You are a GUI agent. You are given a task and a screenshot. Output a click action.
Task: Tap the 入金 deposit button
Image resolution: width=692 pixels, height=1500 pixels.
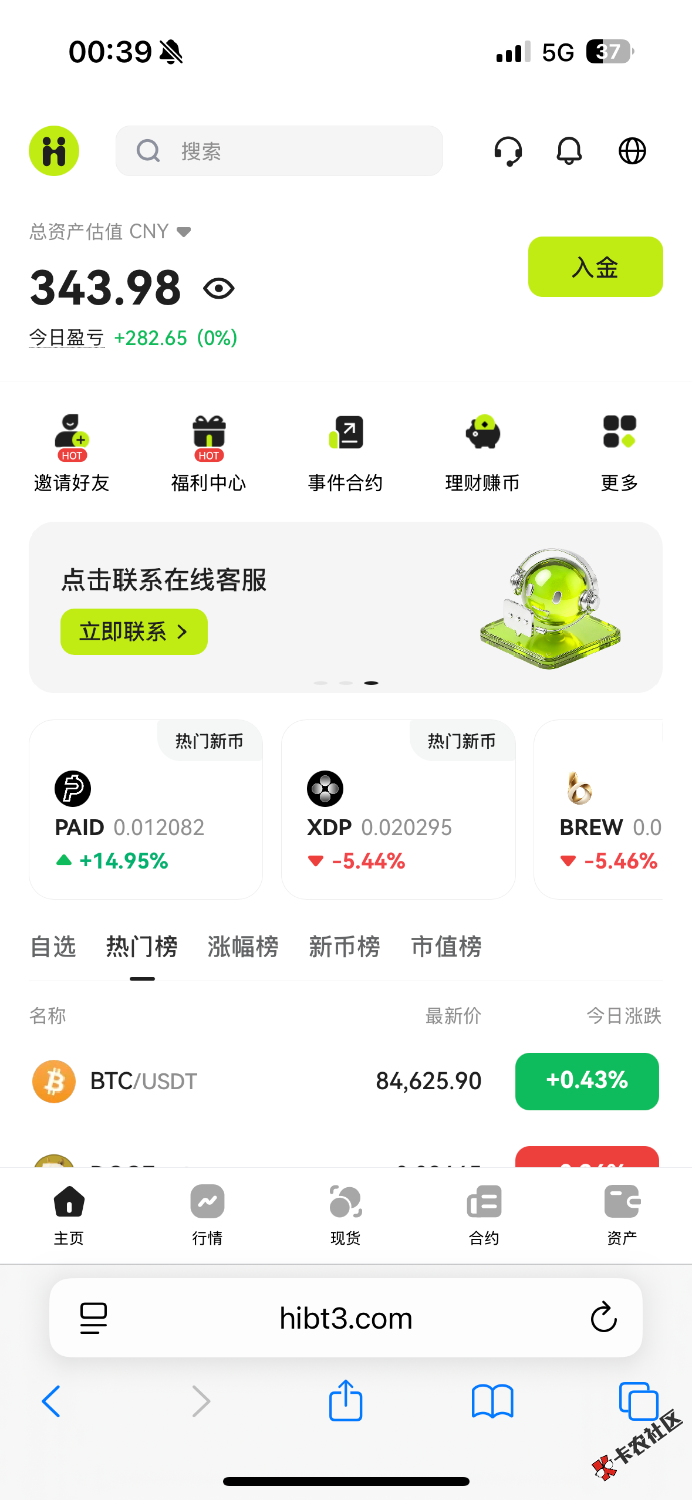595,267
